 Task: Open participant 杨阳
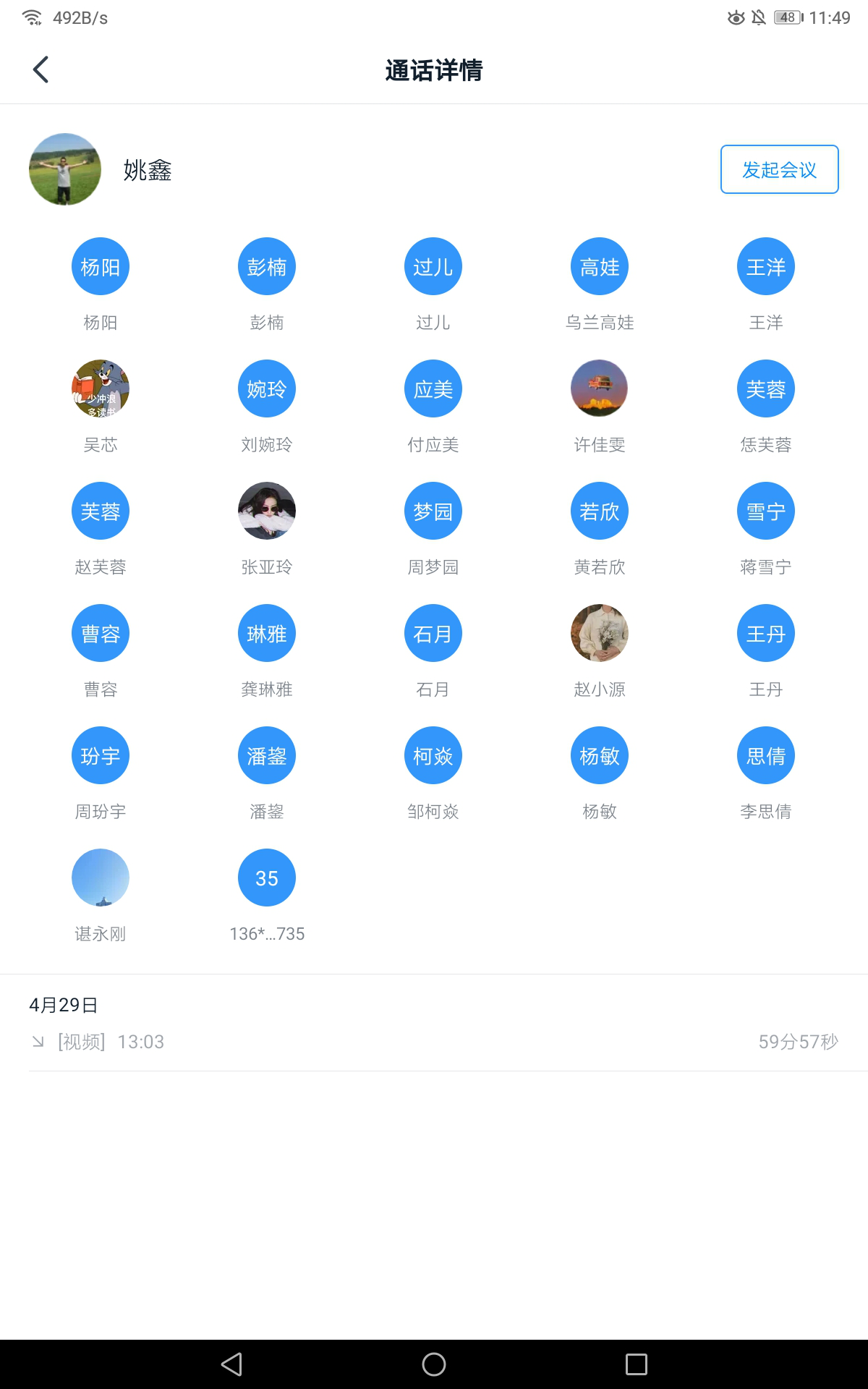101,267
